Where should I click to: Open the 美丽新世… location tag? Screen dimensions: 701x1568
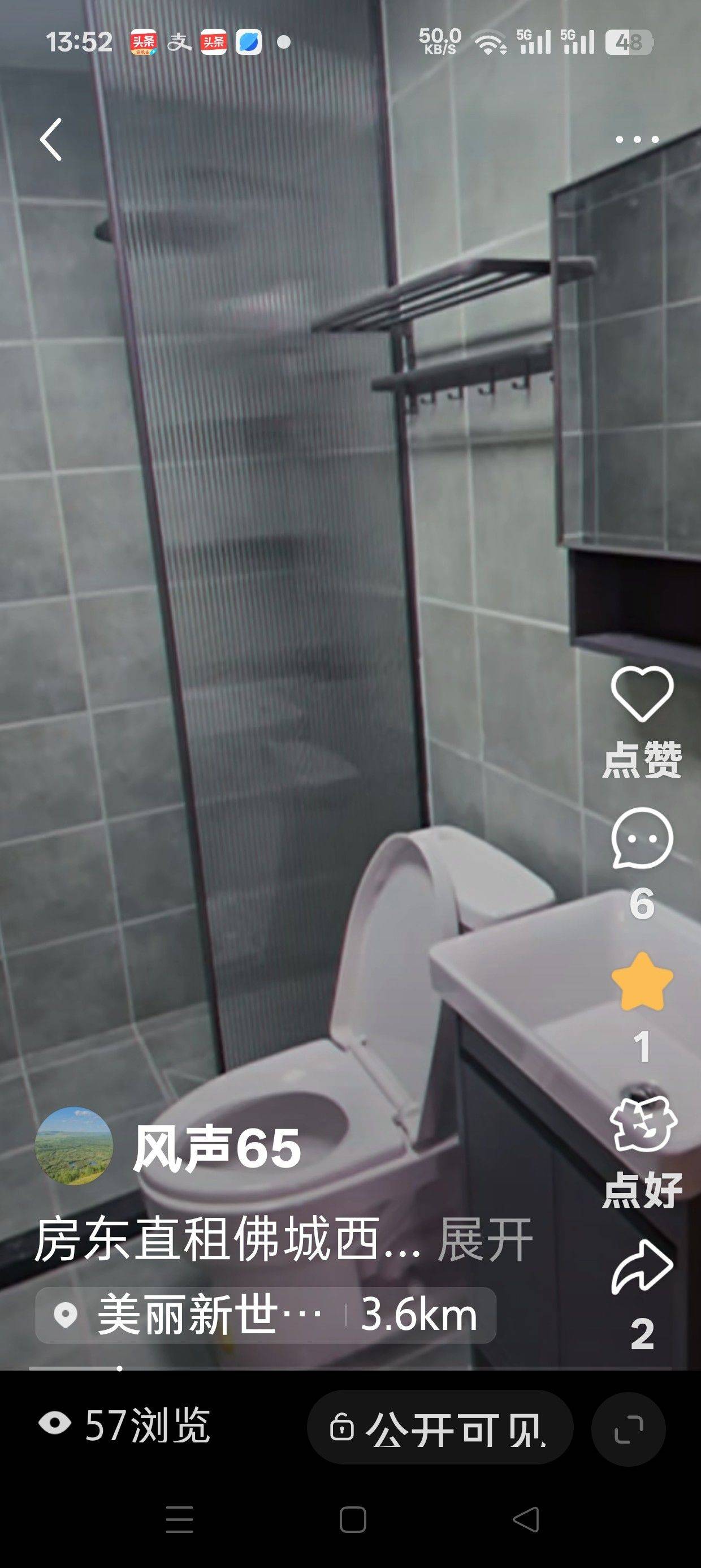tap(265, 1315)
